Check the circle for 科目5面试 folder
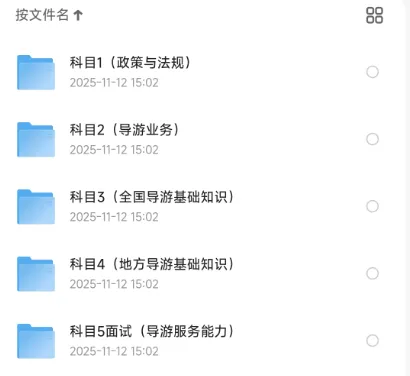This screenshot has width=410, height=376. [x=372, y=341]
